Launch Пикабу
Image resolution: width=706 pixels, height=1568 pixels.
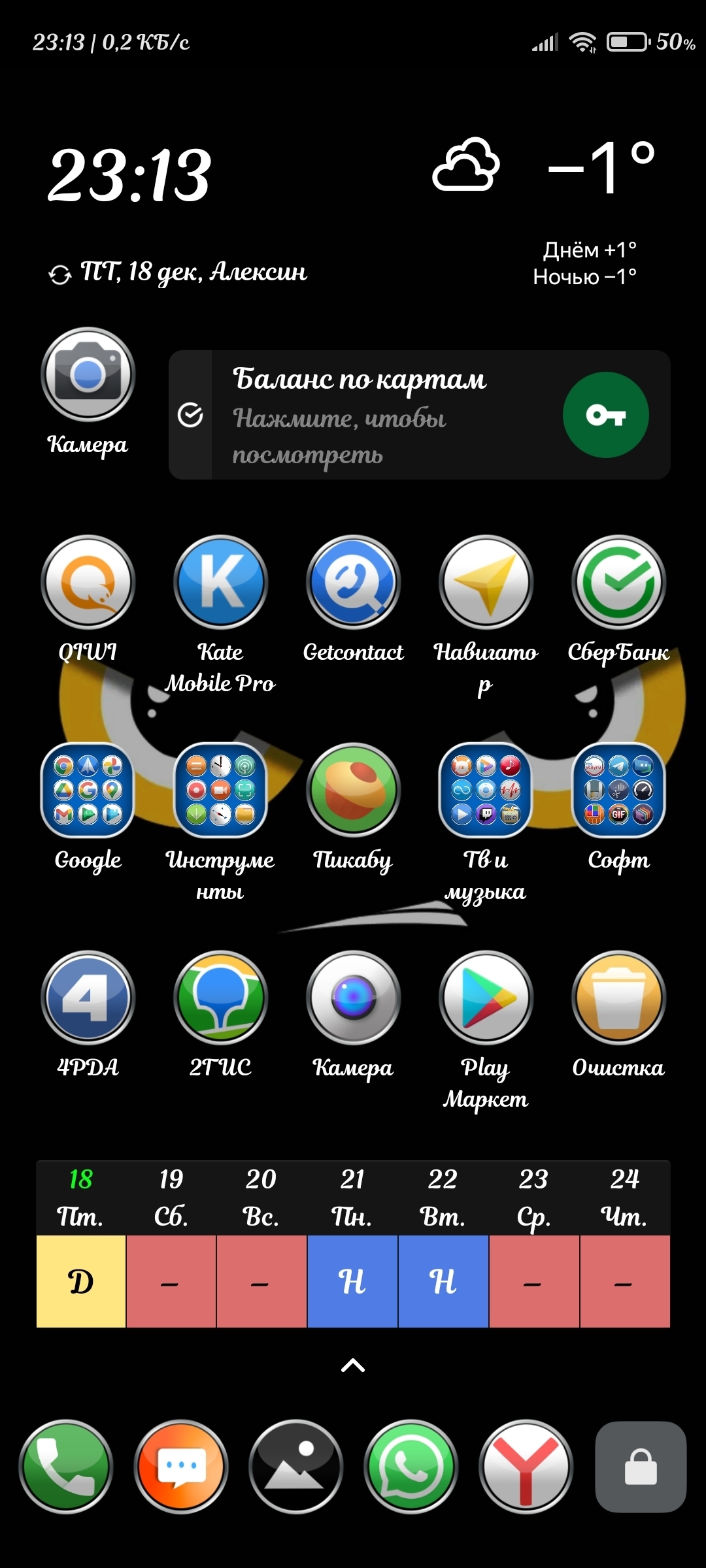point(354,790)
